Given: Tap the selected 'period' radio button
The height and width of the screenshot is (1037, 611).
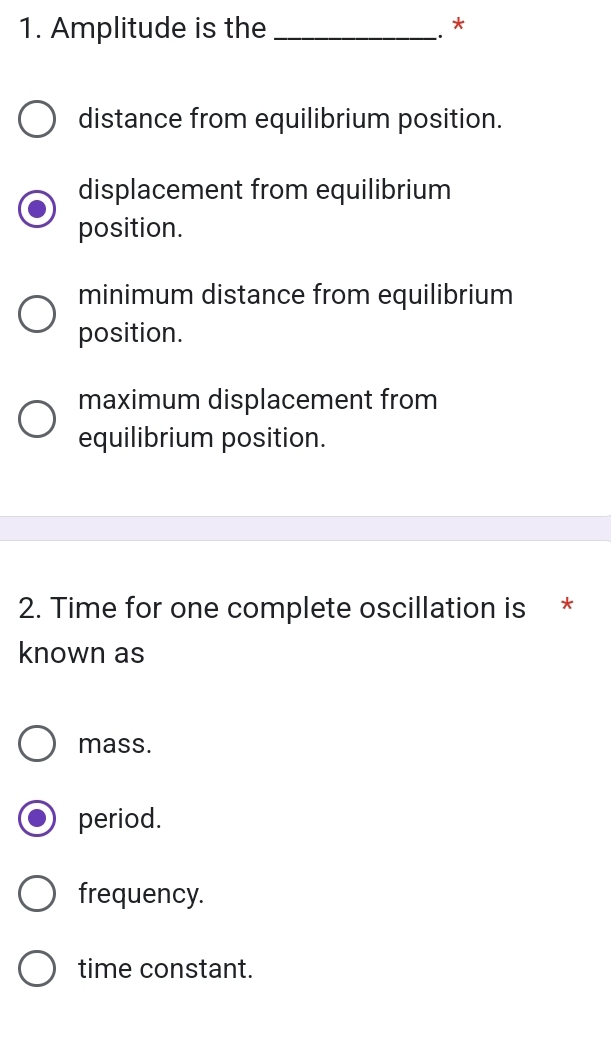Looking at the screenshot, I should [x=38, y=819].
